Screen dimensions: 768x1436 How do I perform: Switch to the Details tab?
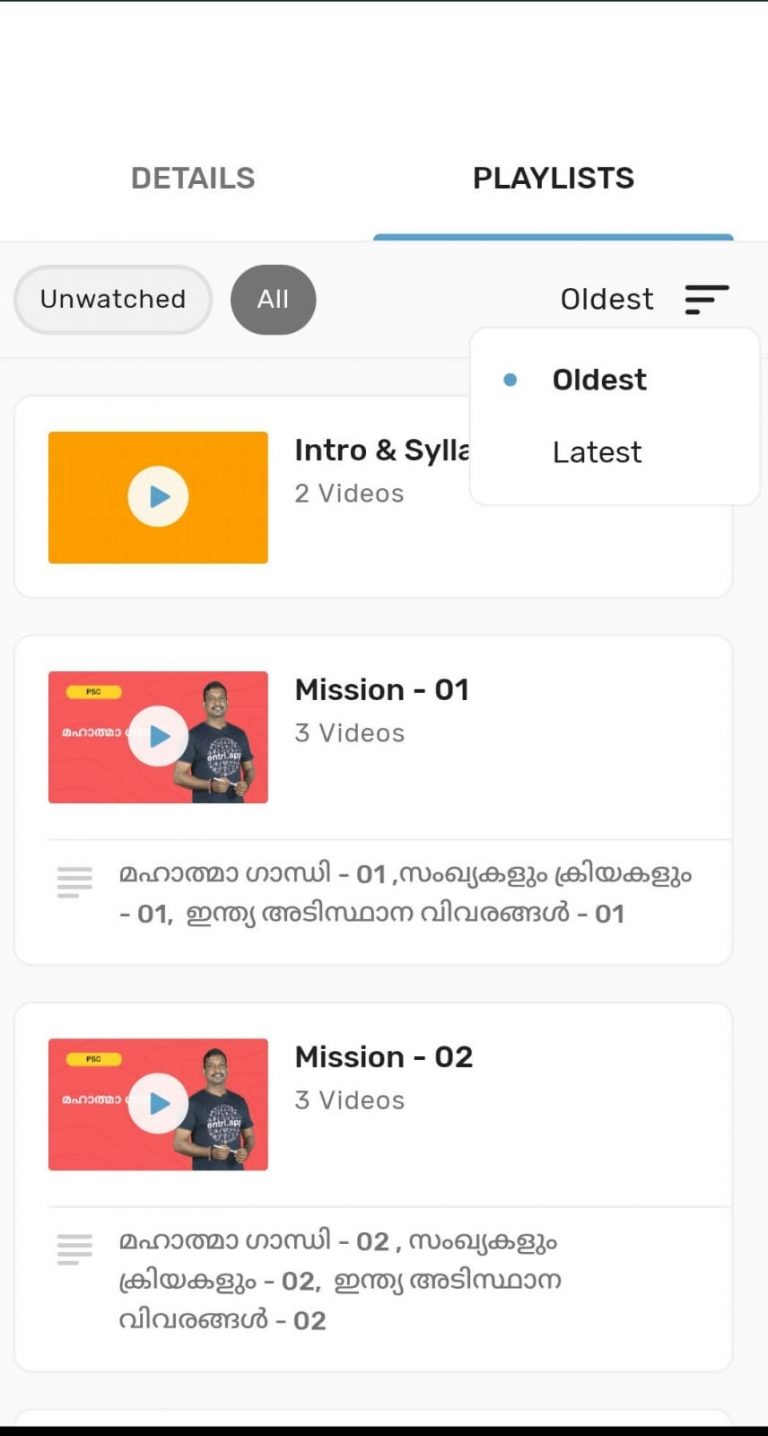point(193,178)
